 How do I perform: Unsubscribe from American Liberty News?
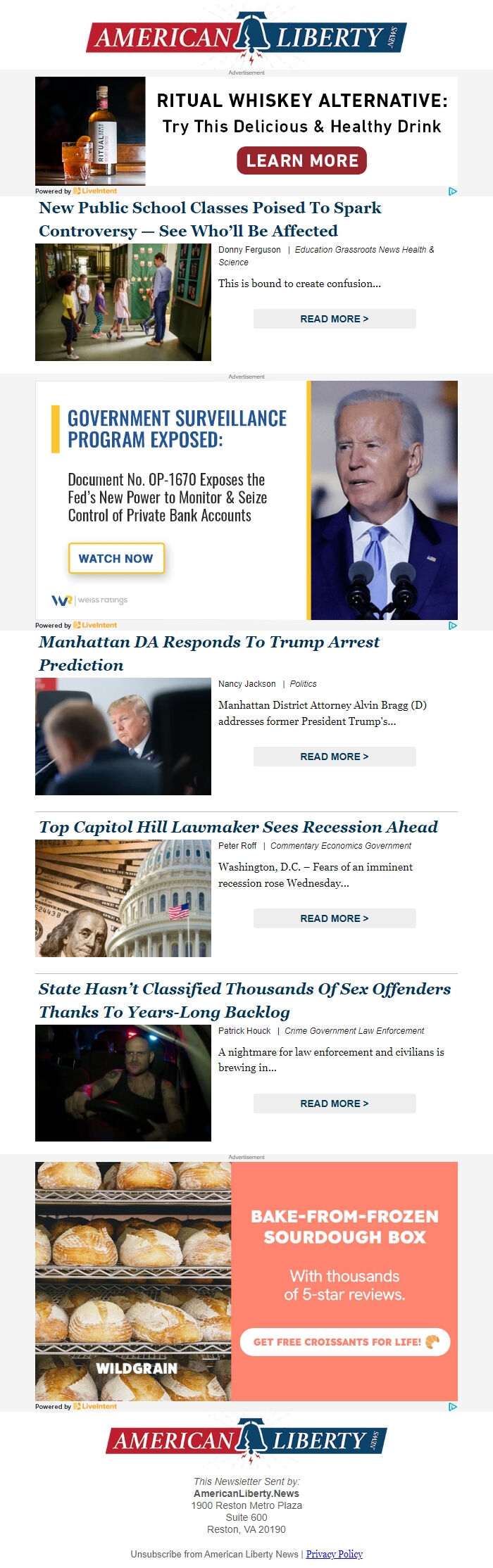pos(214,1554)
